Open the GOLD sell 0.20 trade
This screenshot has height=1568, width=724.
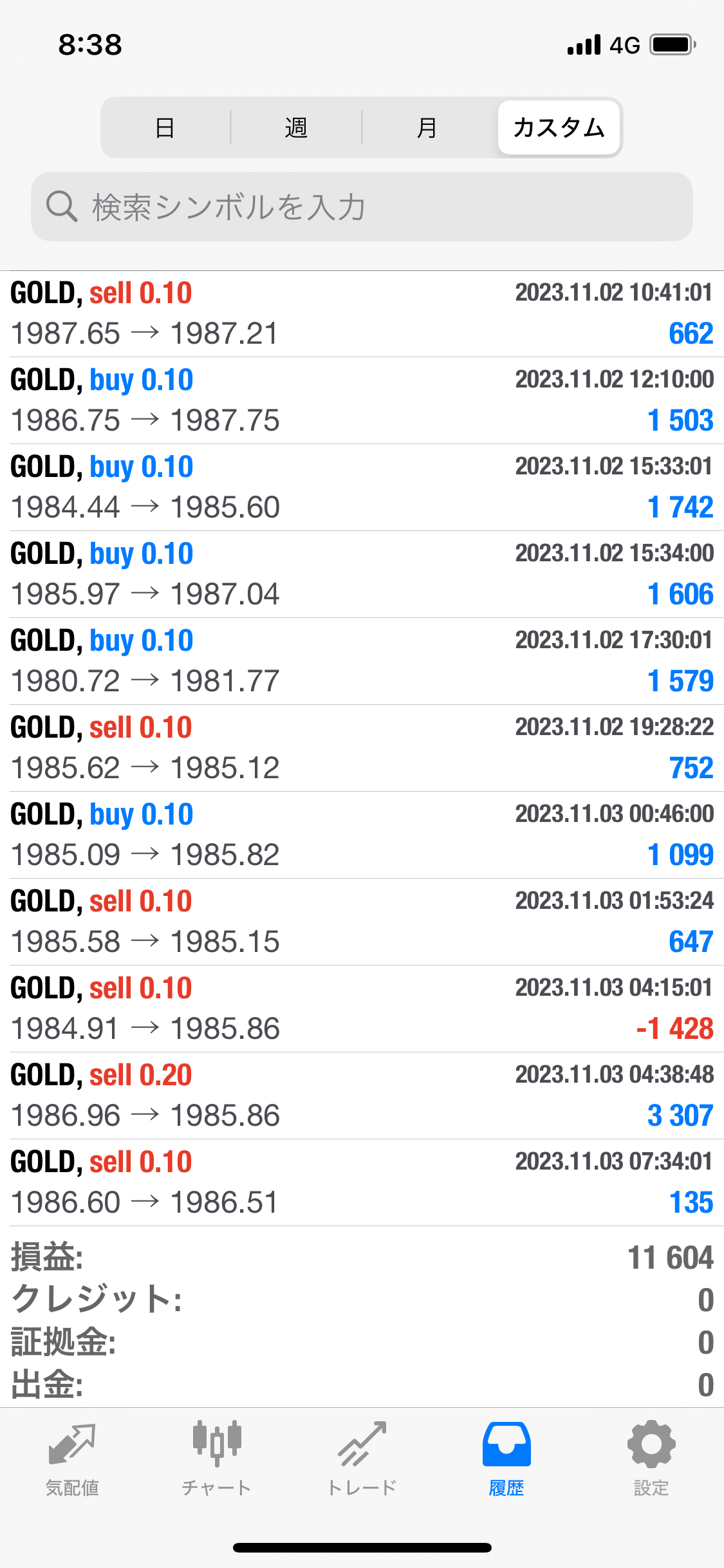362,1096
